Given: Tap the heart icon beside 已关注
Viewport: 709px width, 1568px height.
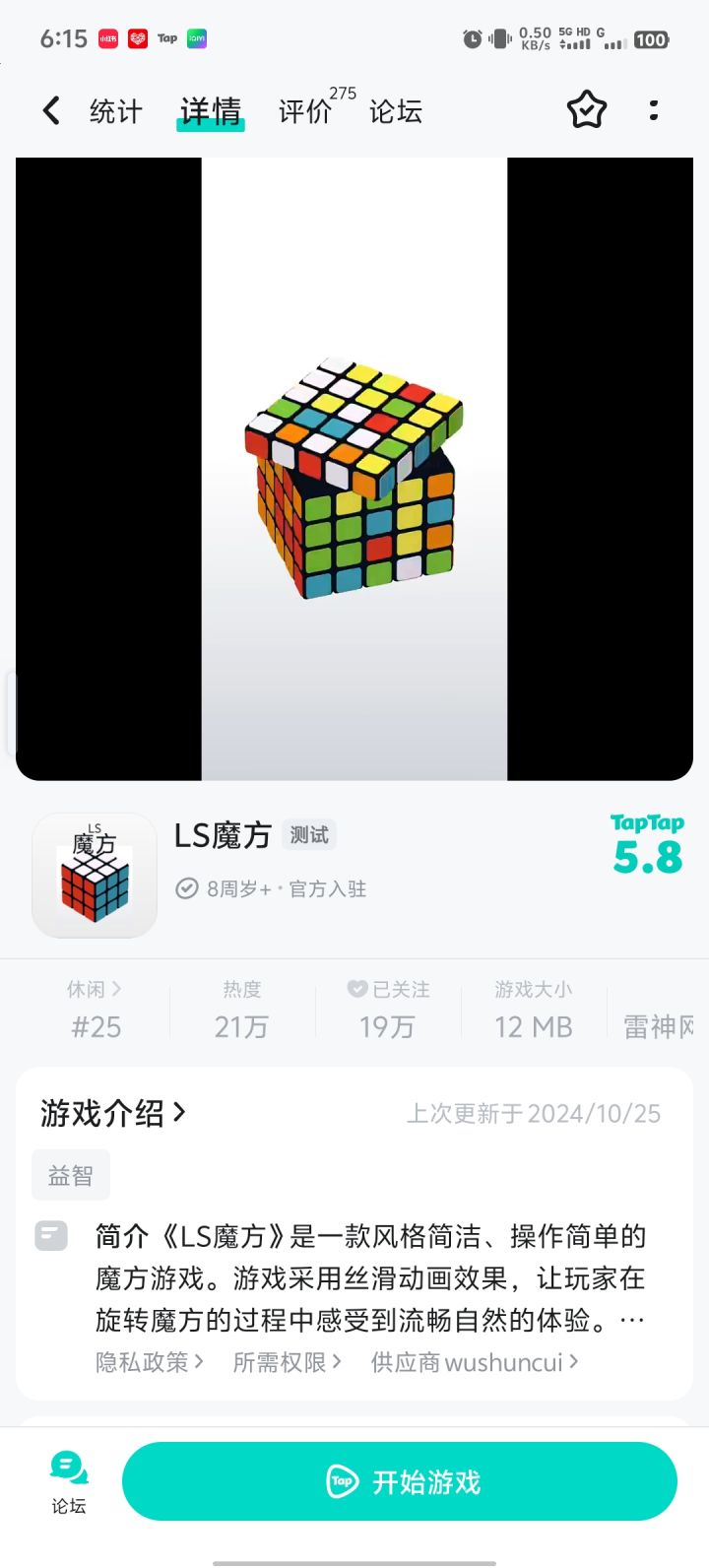Looking at the screenshot, I should click(x=356, y=988).
